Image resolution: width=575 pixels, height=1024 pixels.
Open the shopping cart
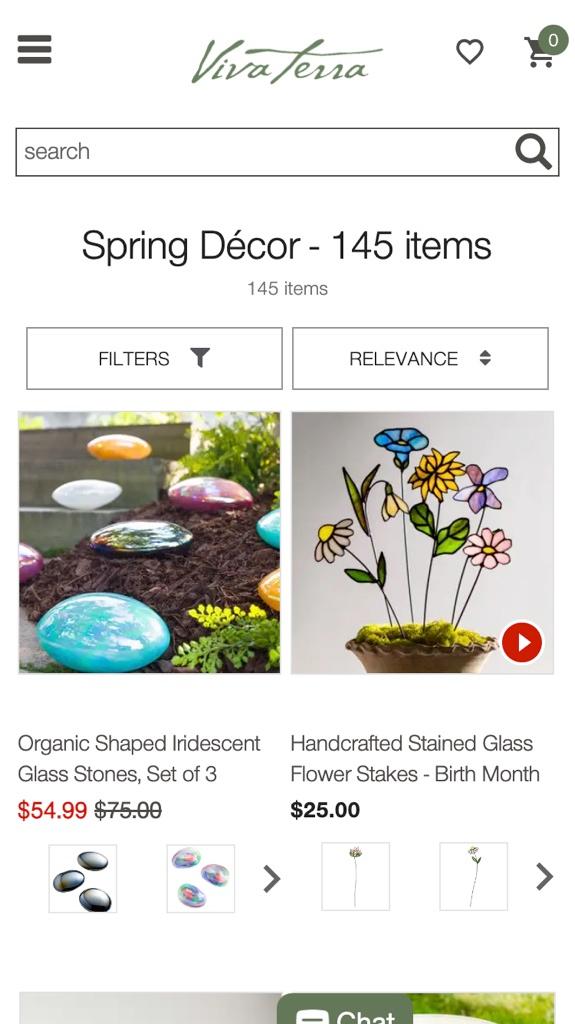coord(541,52)
